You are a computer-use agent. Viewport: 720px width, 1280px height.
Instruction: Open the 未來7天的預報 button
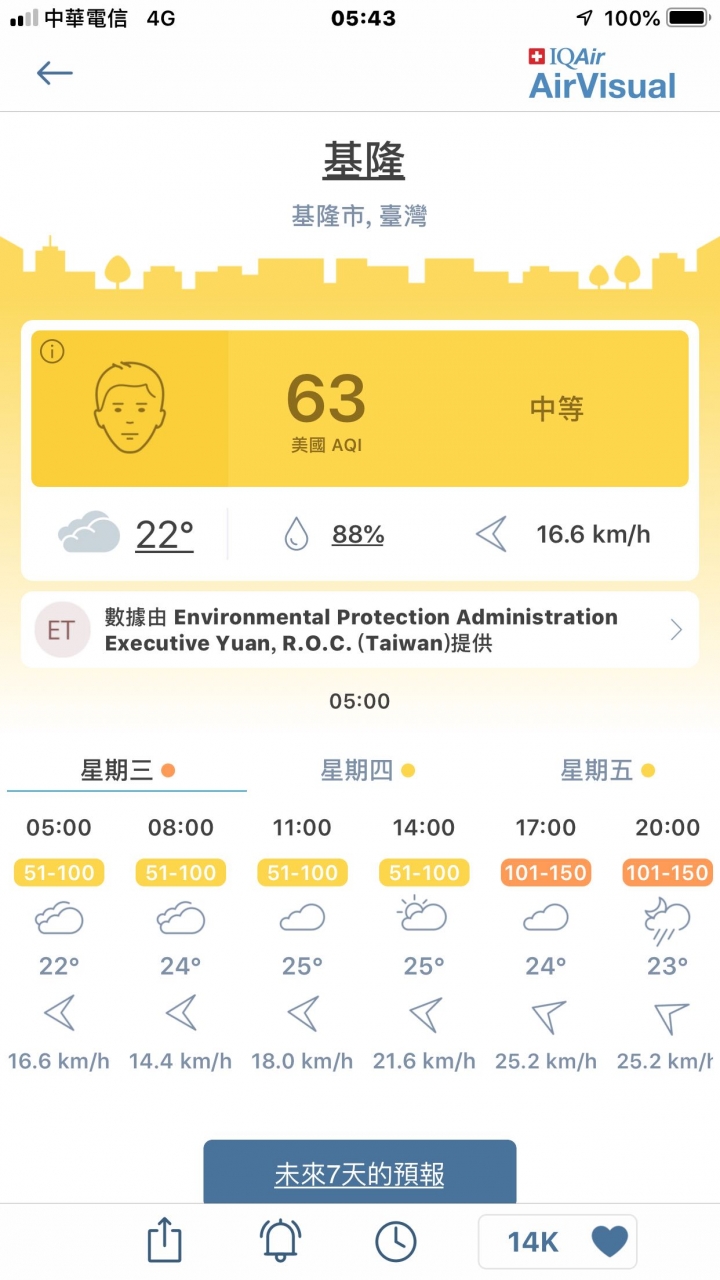point(360,1173)
